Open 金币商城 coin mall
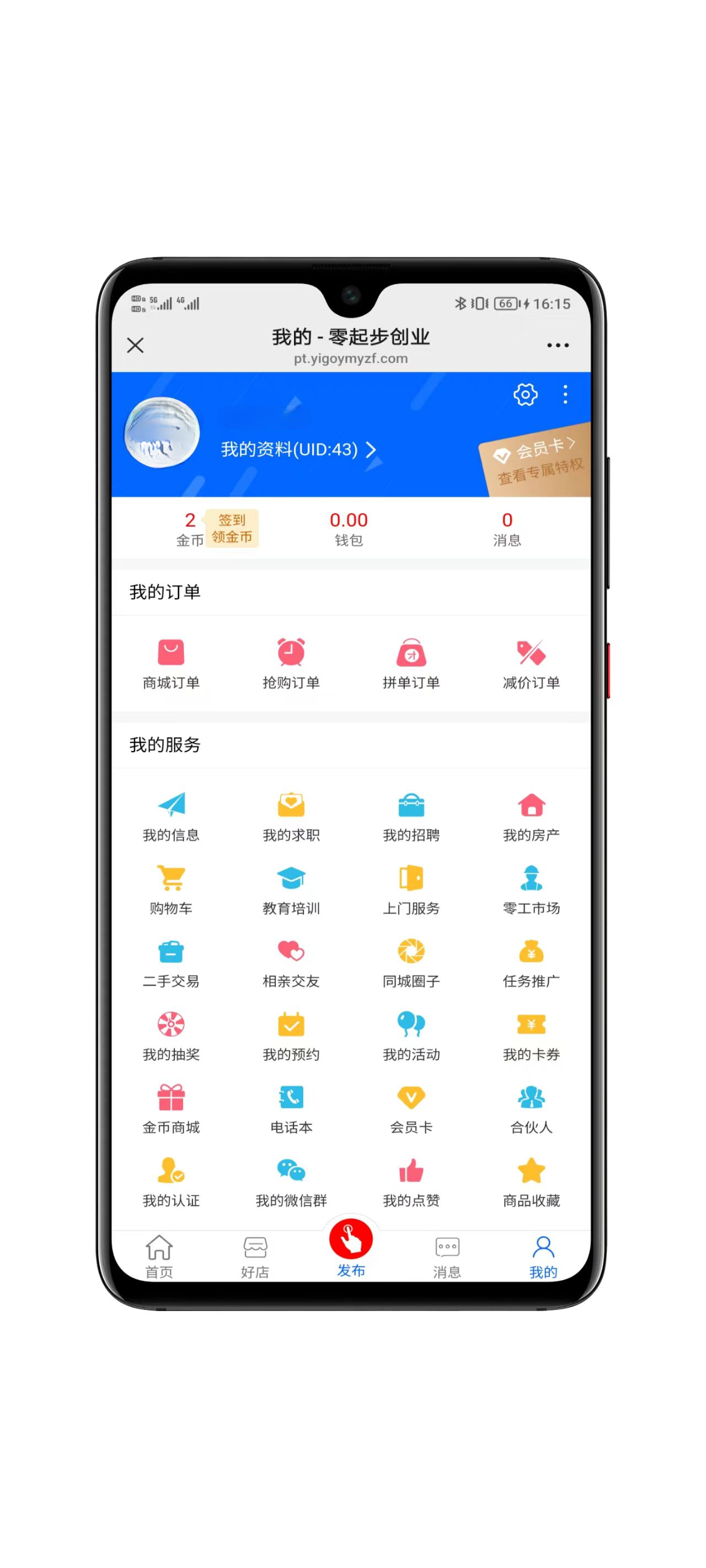This screenshot has width=706, height=1568. pos(171,1108)
